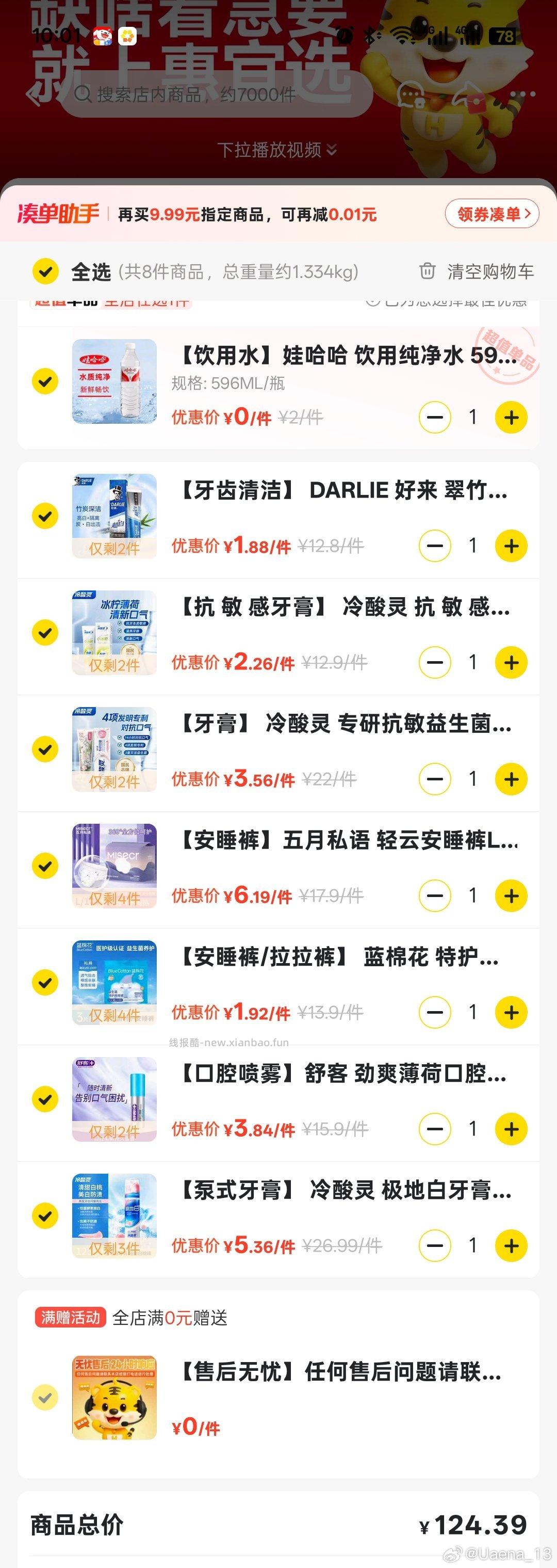Increase Wahaha water quantity with plus button
557x1568 pixels.
pos(512,417)
